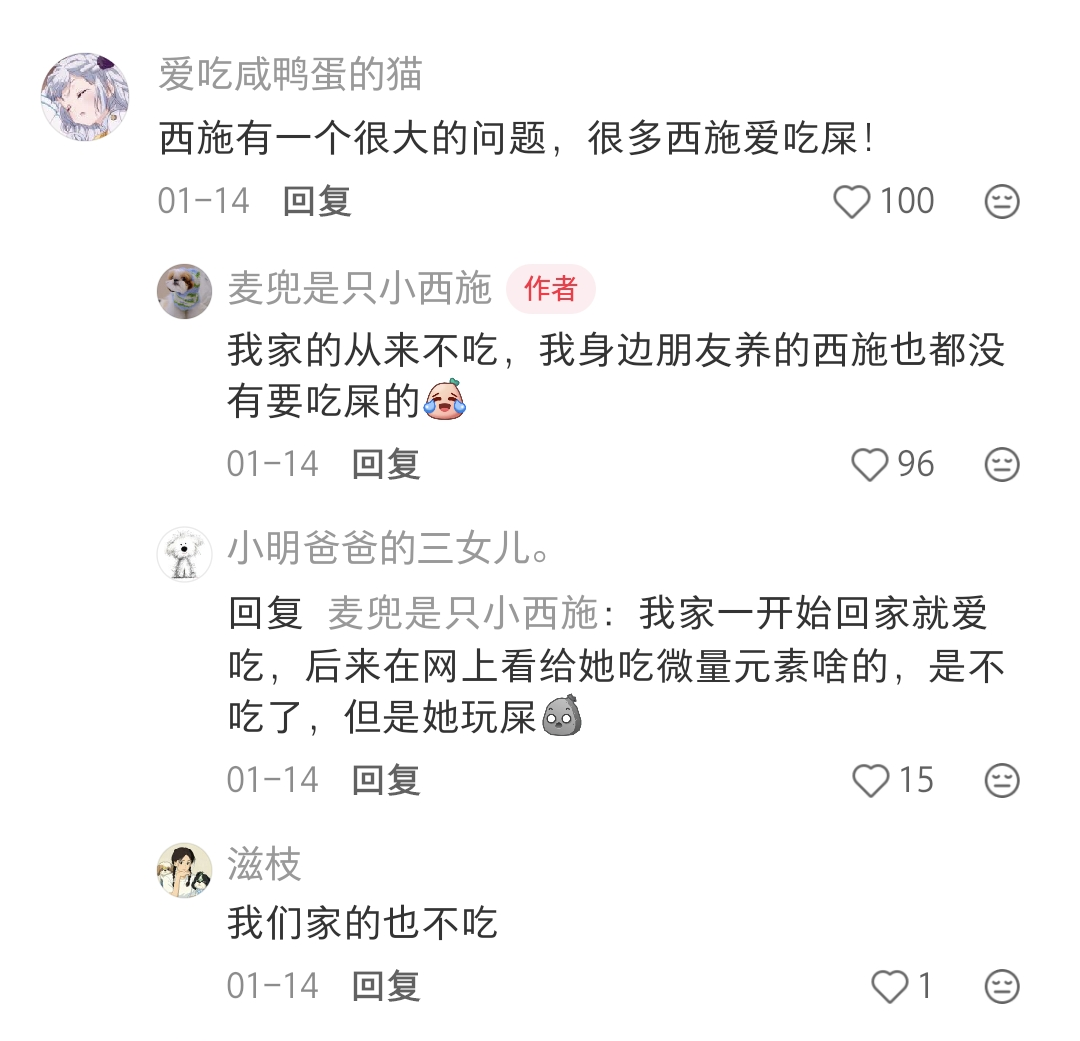Reply to 小明爸爸的三女儿。's comment
The height and width of the screenshot is (1041, 1080).
point(385,781)
